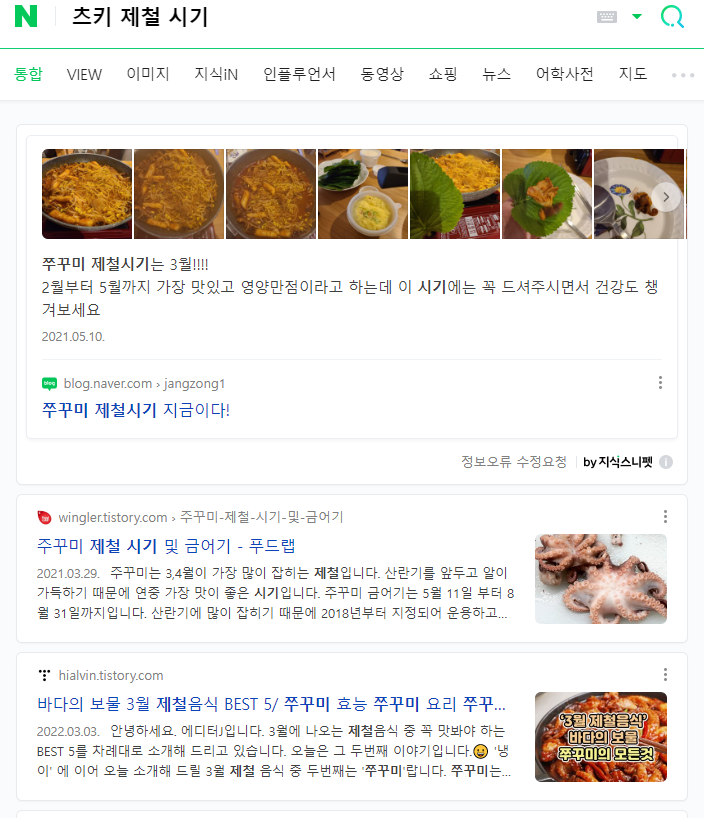Viewport: 704px width, 818px height.
Task: Open the on-screen keyboard input tool
Action: (606, 17)
